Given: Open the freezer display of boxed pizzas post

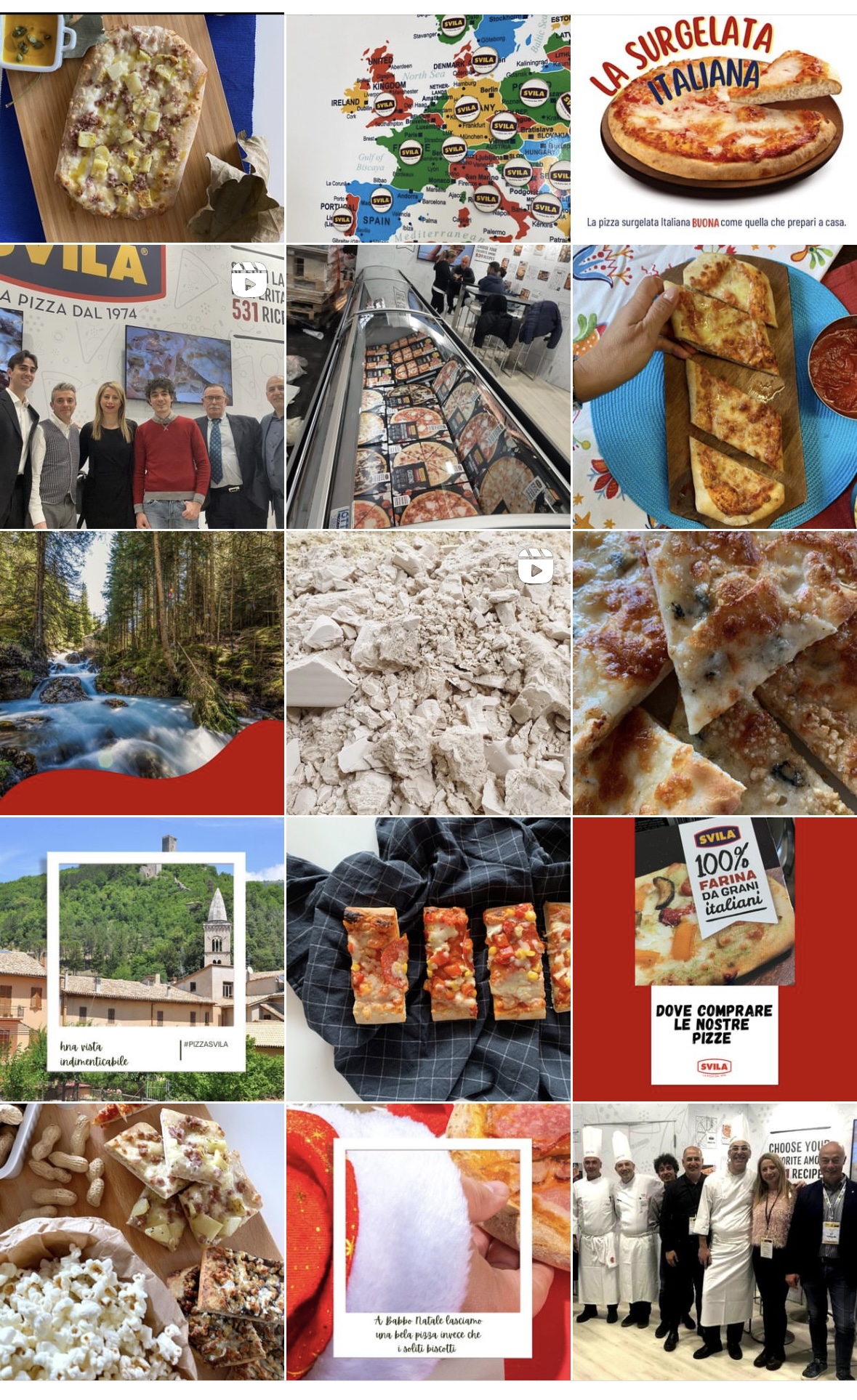Looking at the screenshot, I should 428,387.
